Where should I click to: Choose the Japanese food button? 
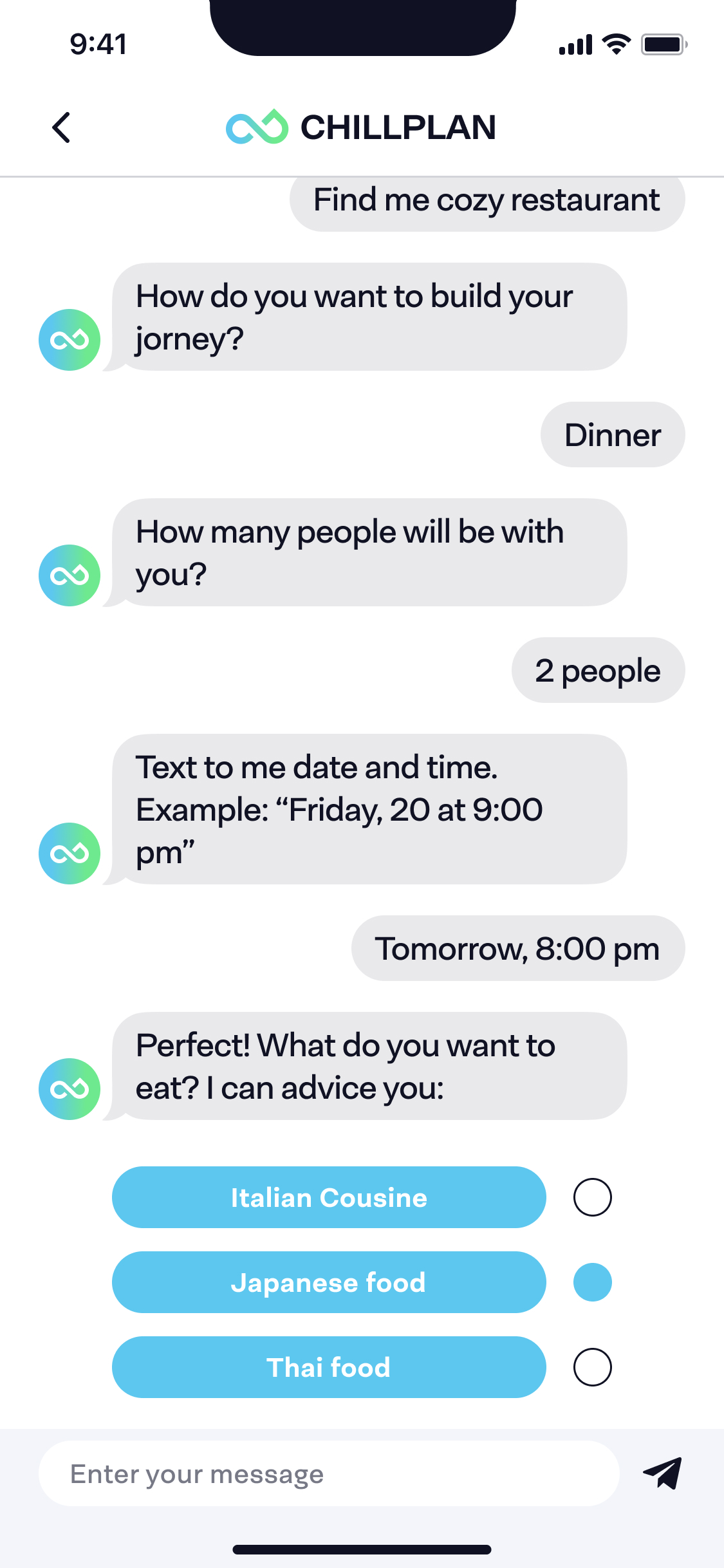click(329, 1282)
